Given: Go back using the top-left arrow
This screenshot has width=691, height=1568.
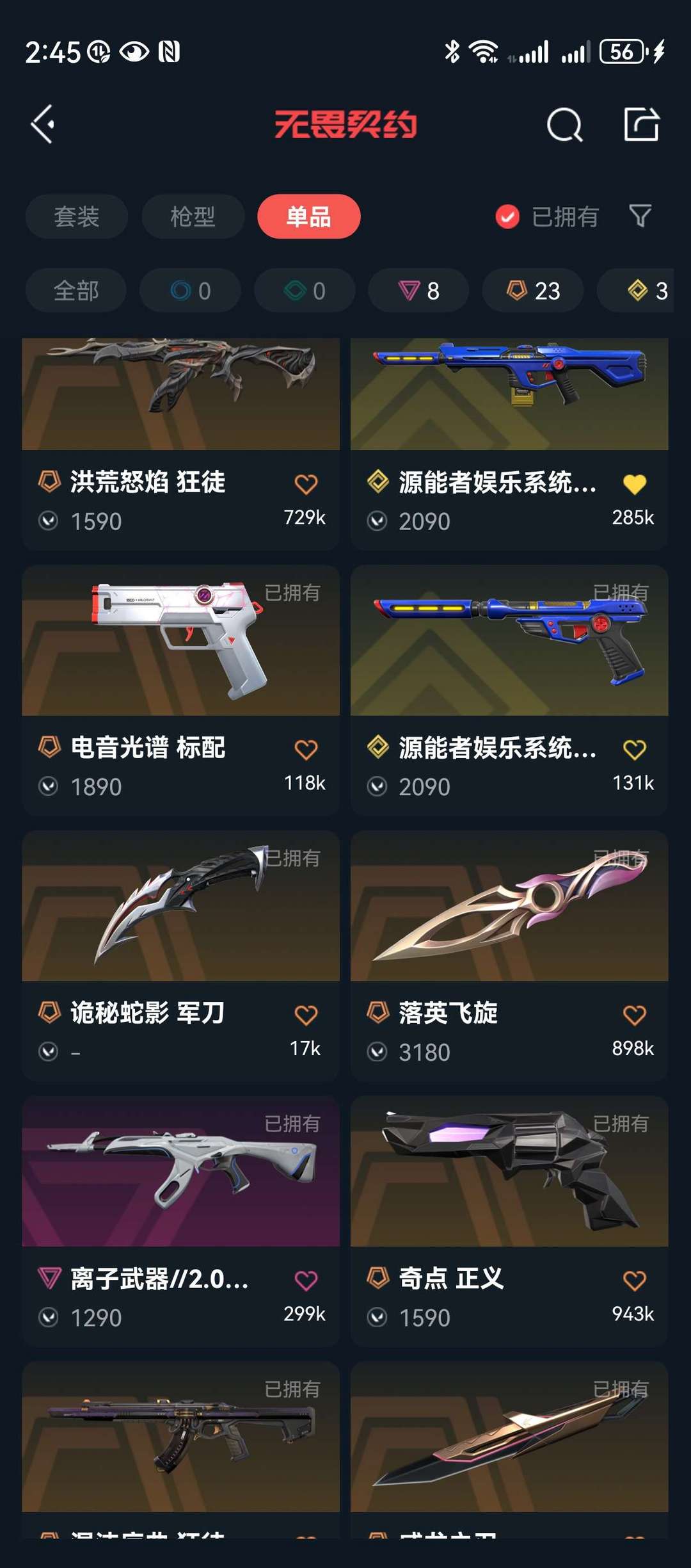Looking at the screenshot, I should tap(43, 124).
